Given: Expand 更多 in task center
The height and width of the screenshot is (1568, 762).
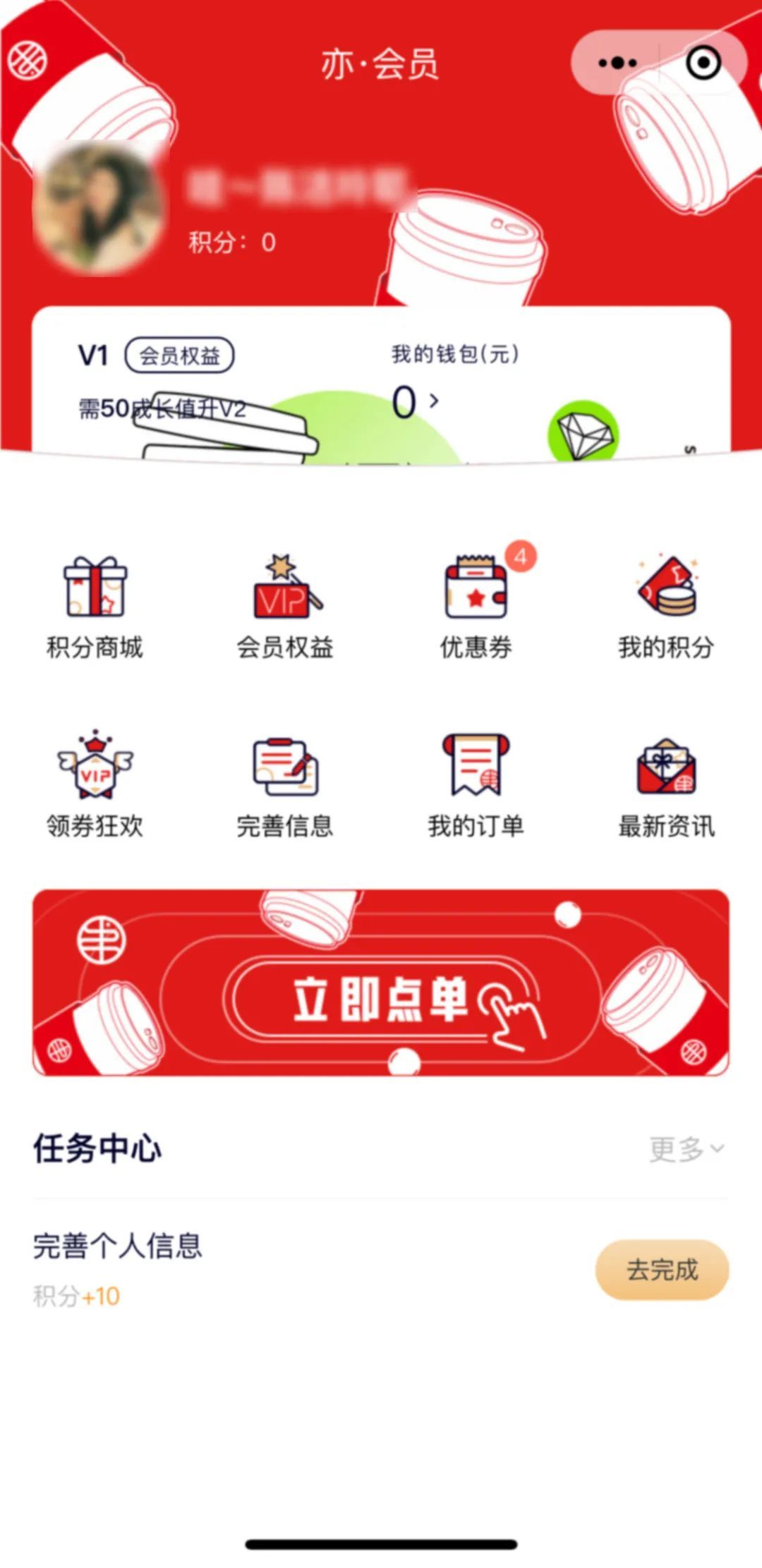Looking at the screenshot, I should pyautogui.click(x=686, y=1149).
